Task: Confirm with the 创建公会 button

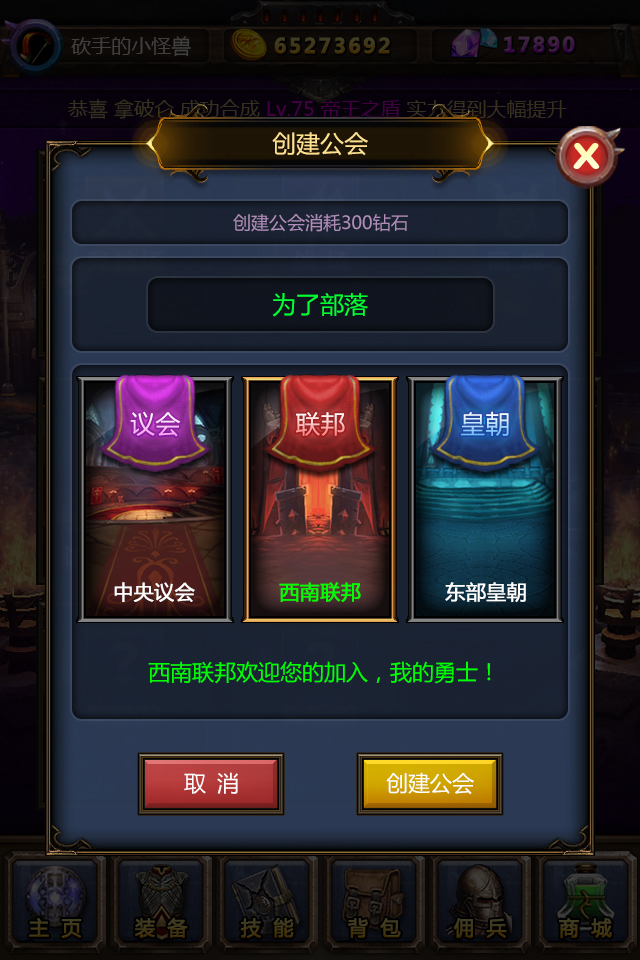Action: [430, 783]
